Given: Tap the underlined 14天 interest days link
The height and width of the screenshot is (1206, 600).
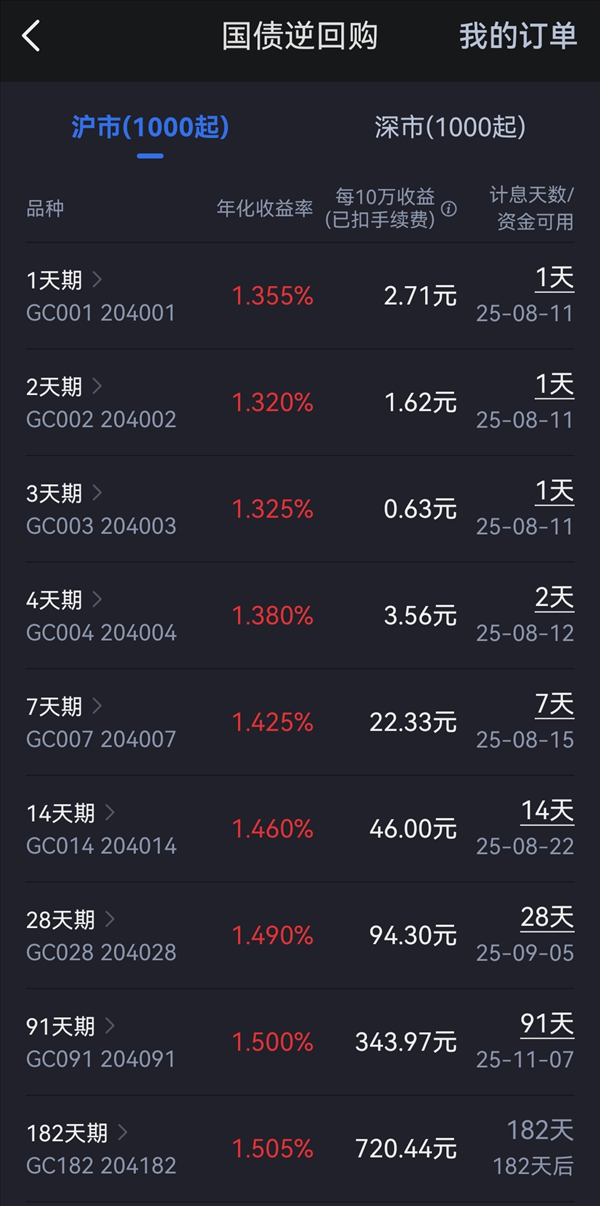Looking at the screenshot, I should [547, 811].
